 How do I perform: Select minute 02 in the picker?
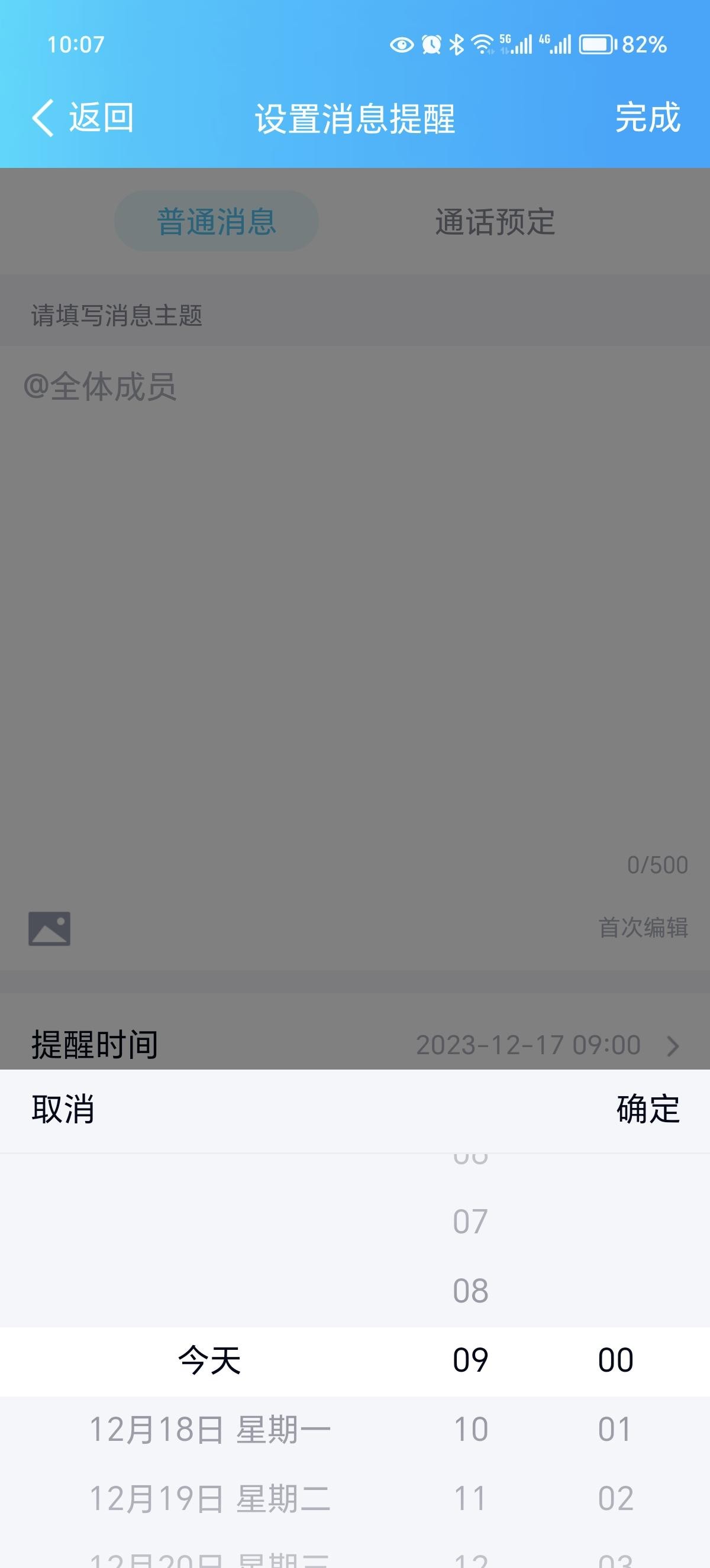pos(615,1499)
